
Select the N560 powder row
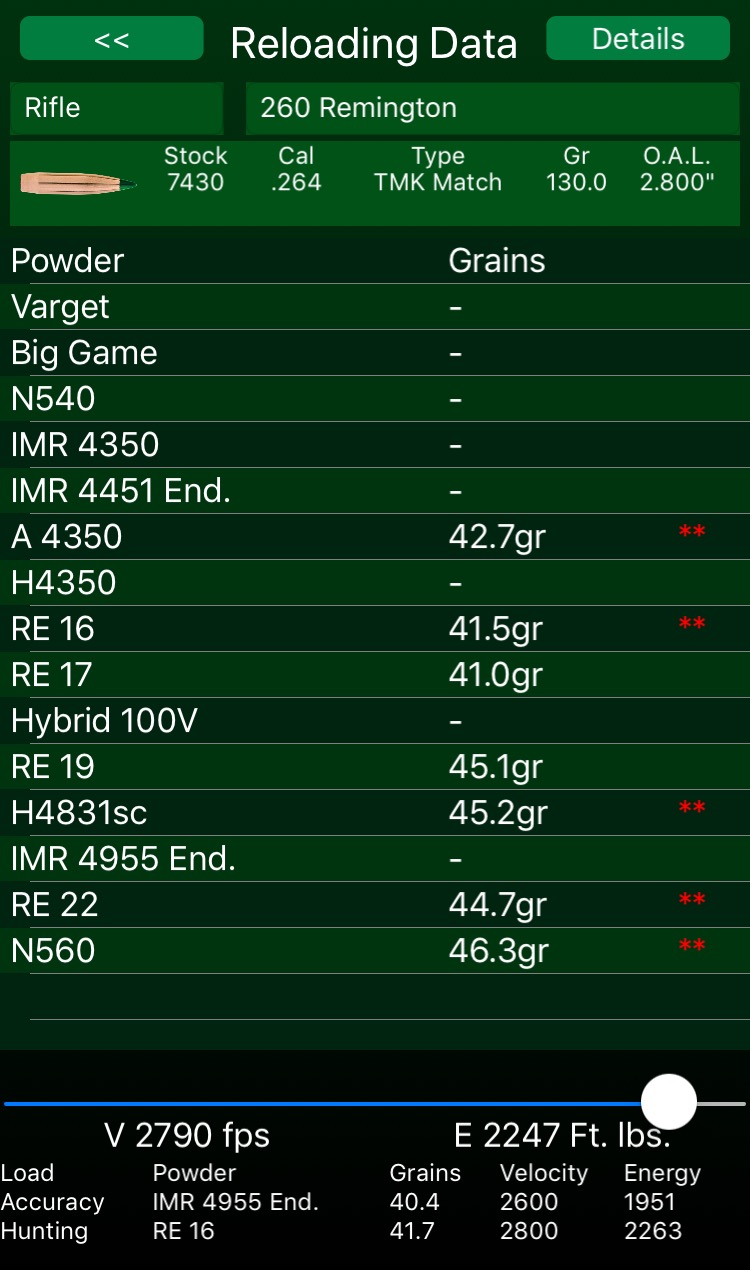tap(375, 951)
